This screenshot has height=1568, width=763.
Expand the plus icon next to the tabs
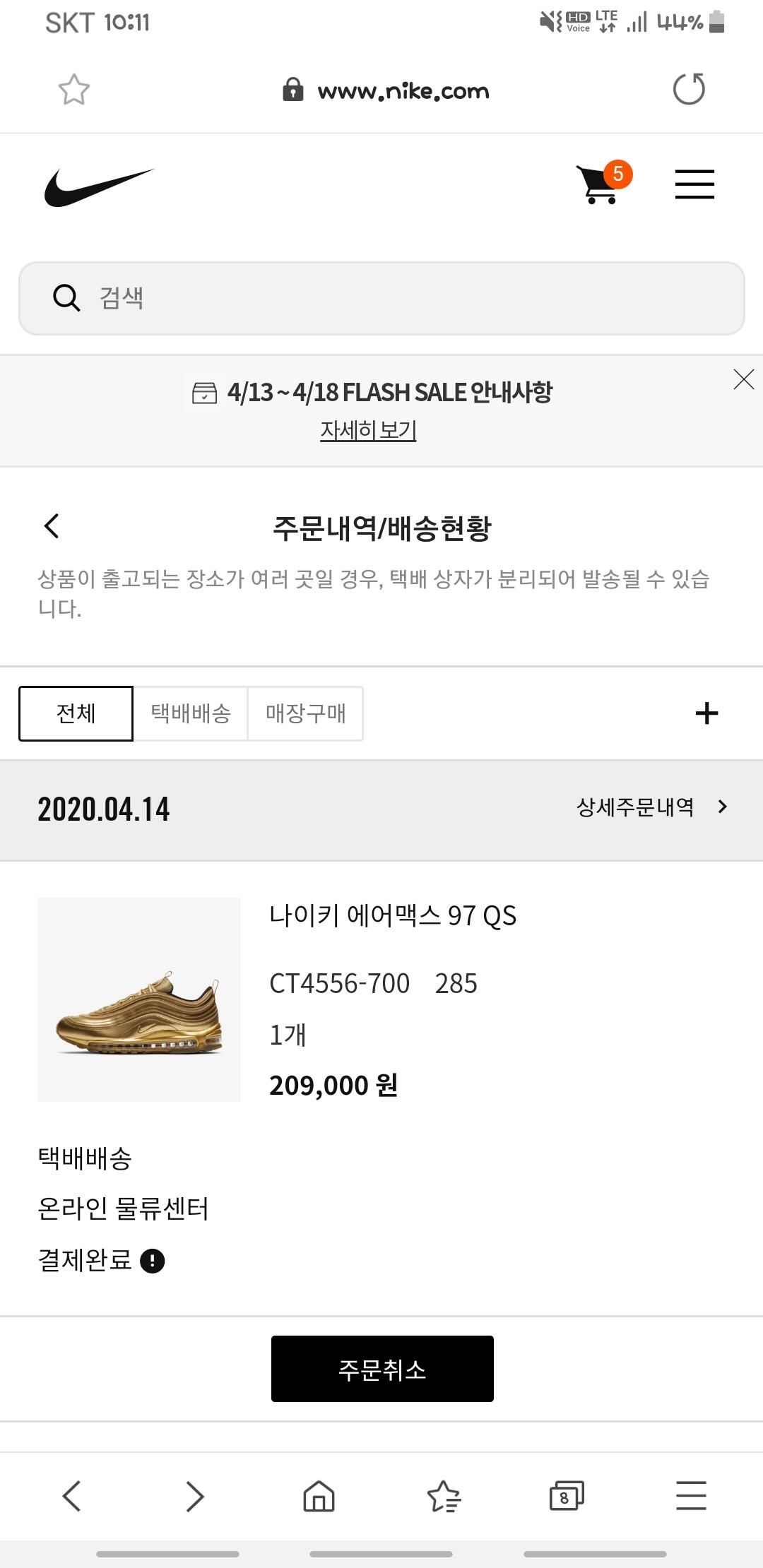tap(706, 713)
